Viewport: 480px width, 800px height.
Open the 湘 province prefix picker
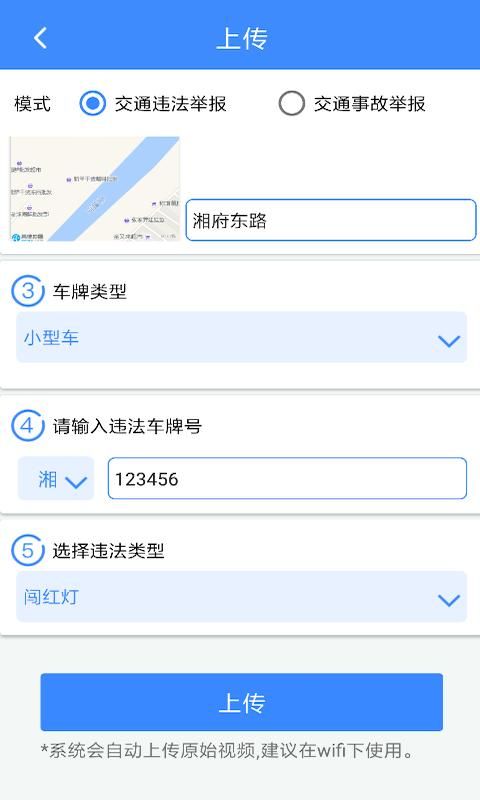pos(56,479)
